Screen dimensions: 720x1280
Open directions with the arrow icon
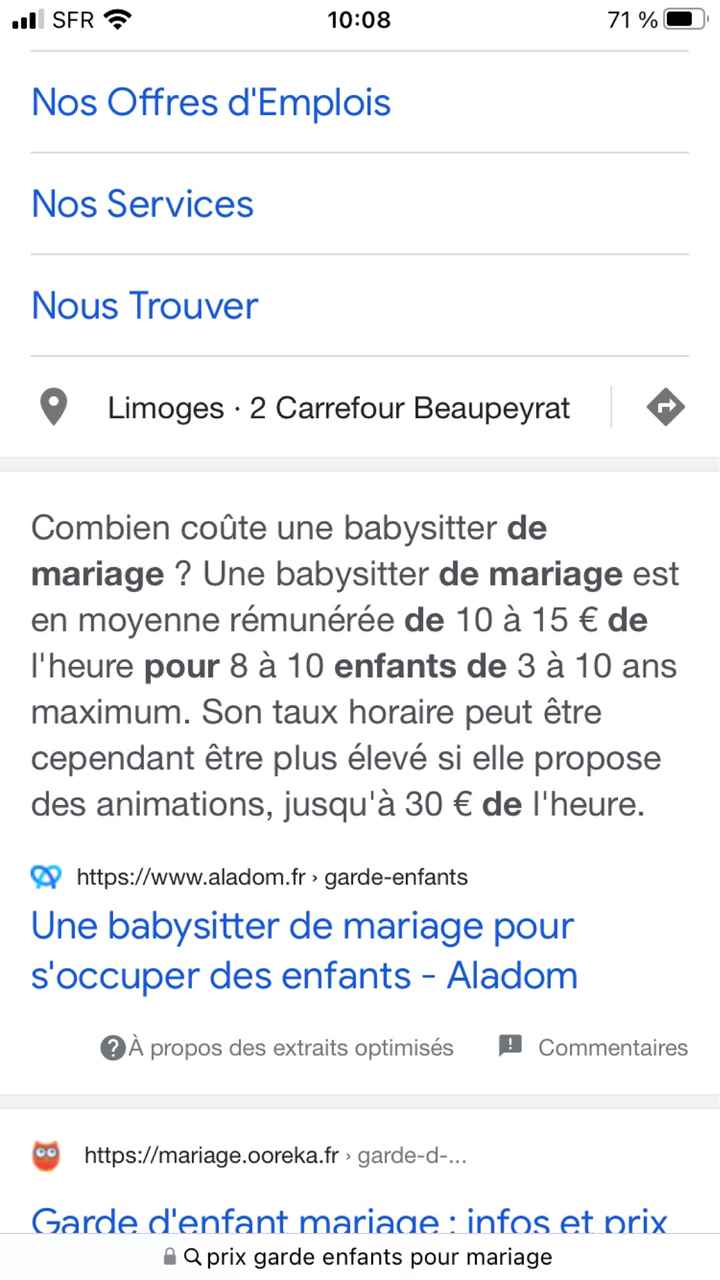pyautogui.click(x=664, y=406)
